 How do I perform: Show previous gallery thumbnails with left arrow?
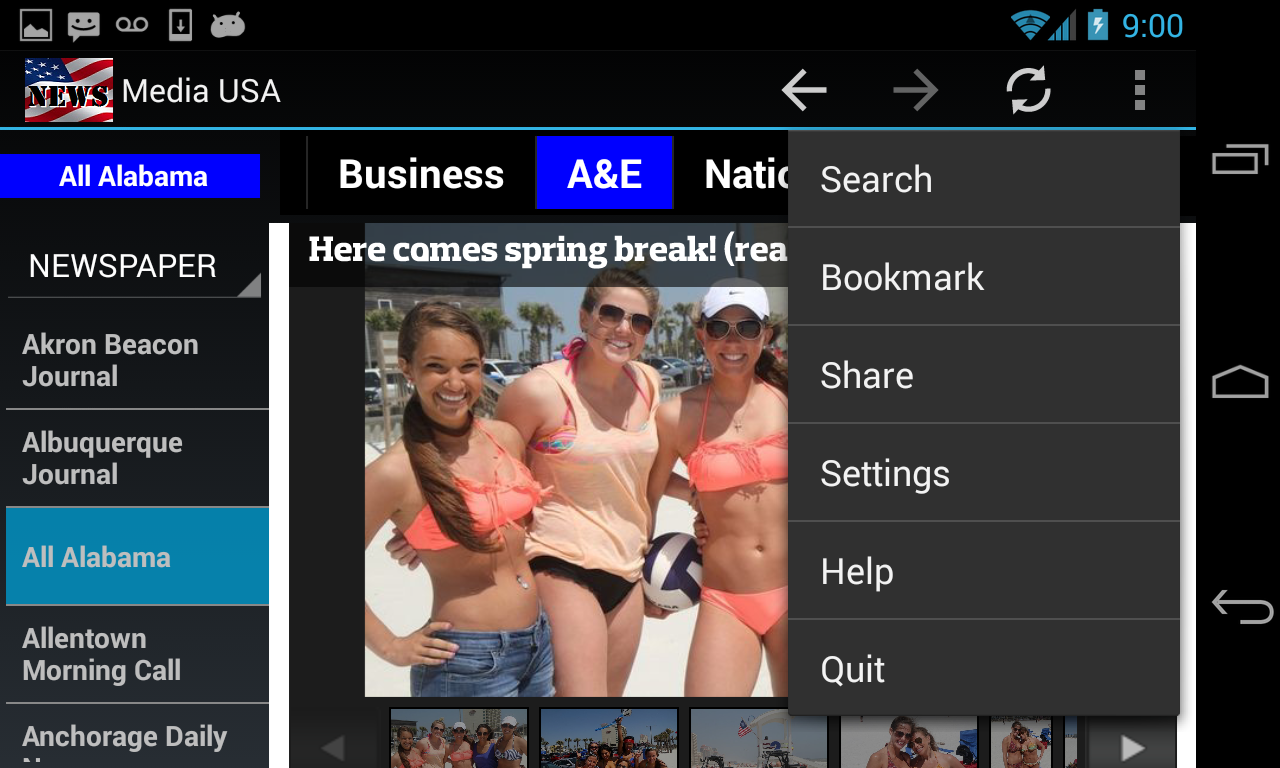(332, 746)
